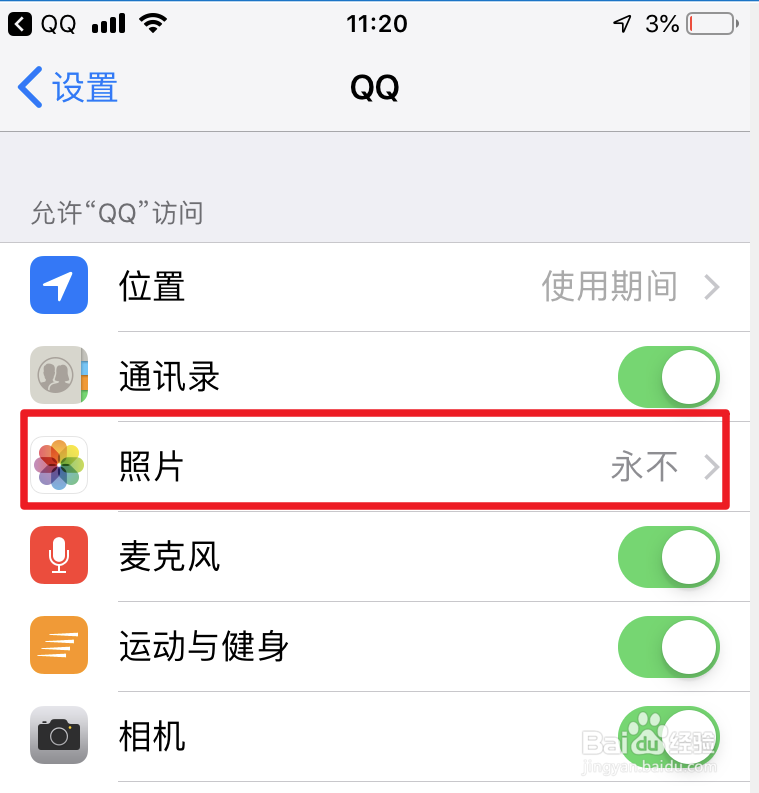This screenshot has height=793, width=759.
Task: Open the 照片 row disclosure arrow
Action: point(712,465)
